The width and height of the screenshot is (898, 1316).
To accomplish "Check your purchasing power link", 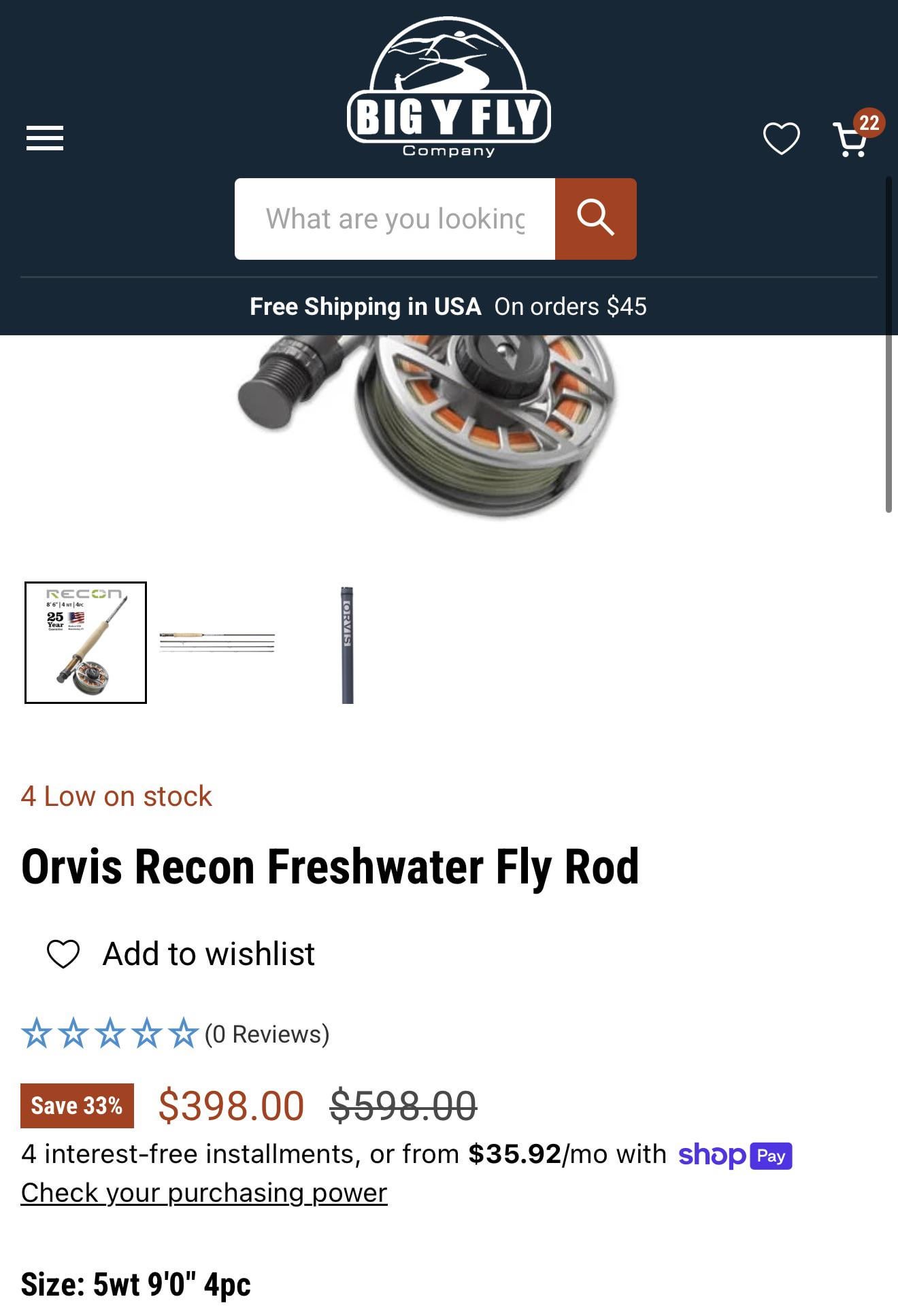I will click(x=204, y=1192).
